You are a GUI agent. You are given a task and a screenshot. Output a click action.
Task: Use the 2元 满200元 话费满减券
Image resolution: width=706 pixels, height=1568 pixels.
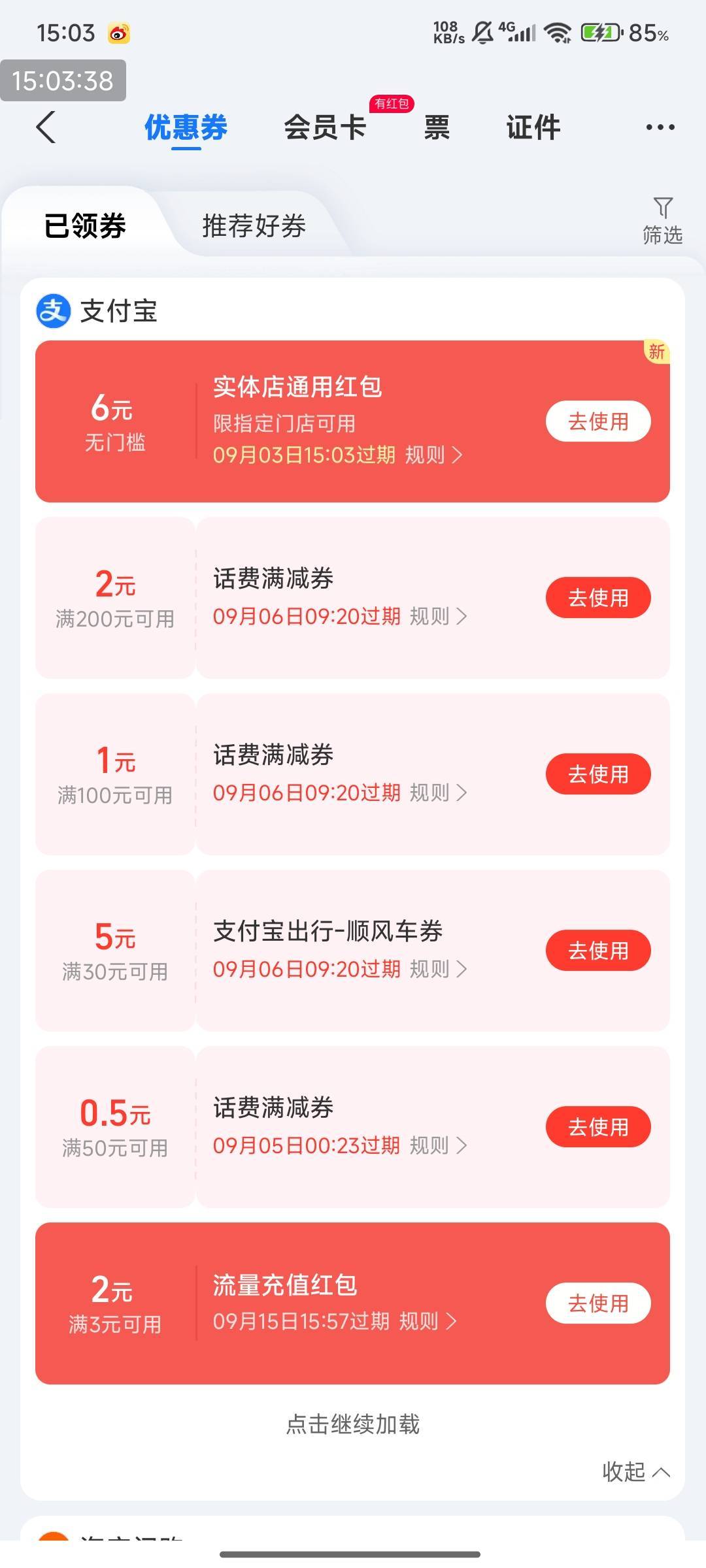(x=598, y=598)
